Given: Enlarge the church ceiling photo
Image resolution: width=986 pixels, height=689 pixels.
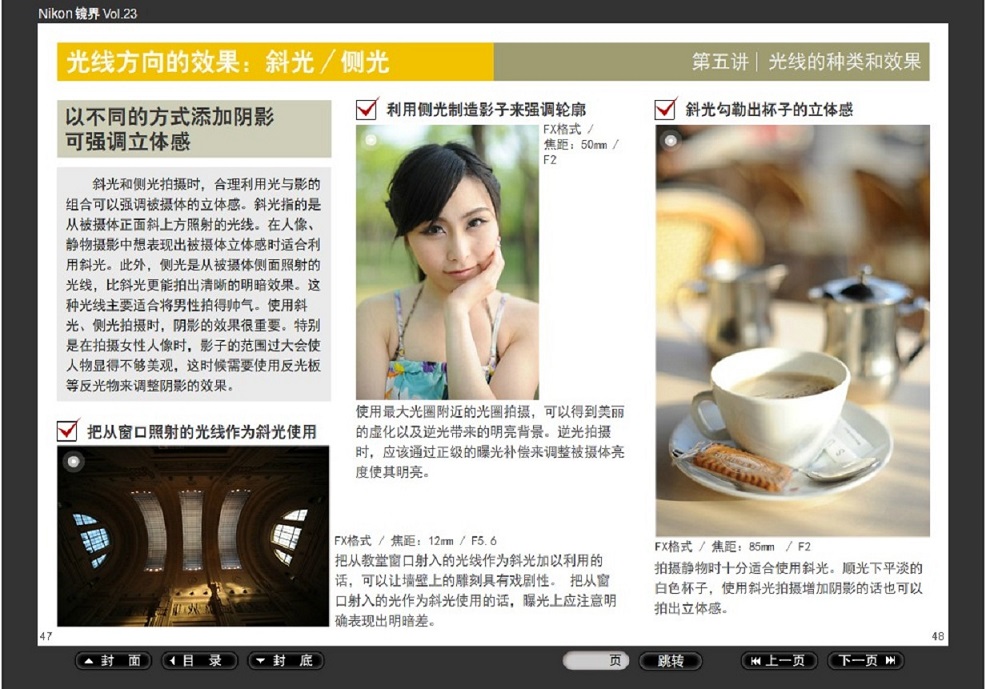Looking at the screenshot, I should coord(192,536).
